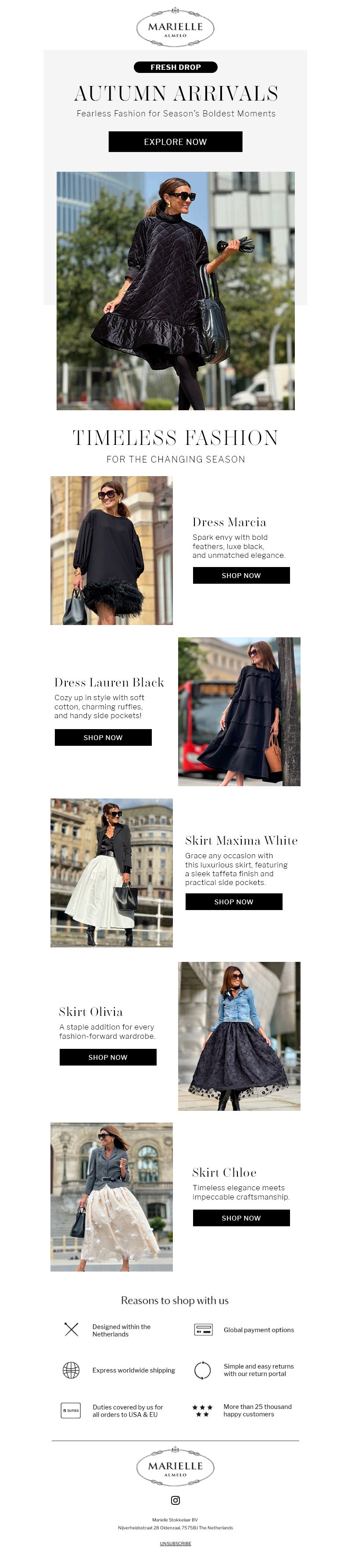
Task: View the Dress Lauren Black photo
Action: 239,712
